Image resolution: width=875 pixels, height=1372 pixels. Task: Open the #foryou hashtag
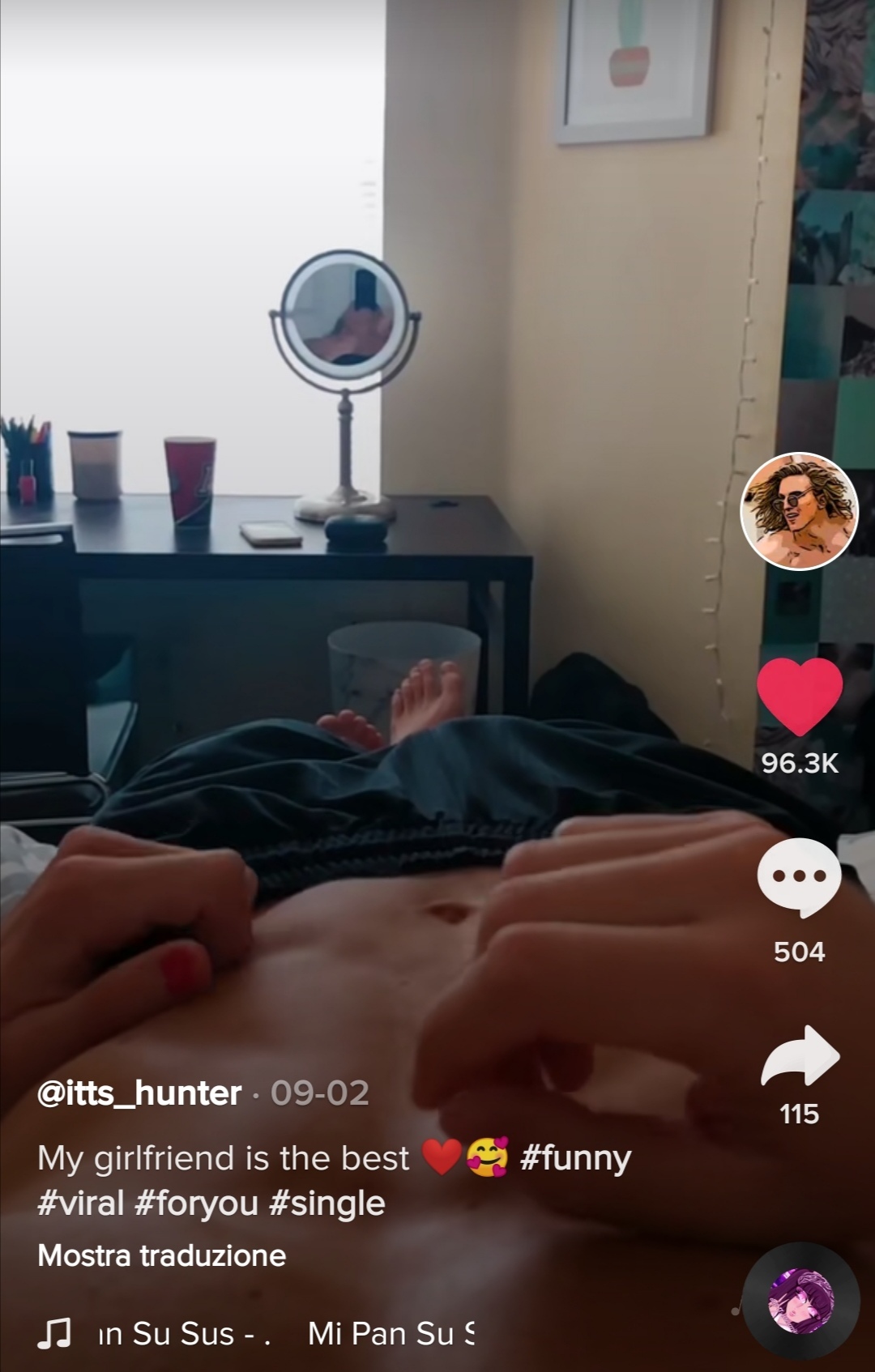point(196,1204)
